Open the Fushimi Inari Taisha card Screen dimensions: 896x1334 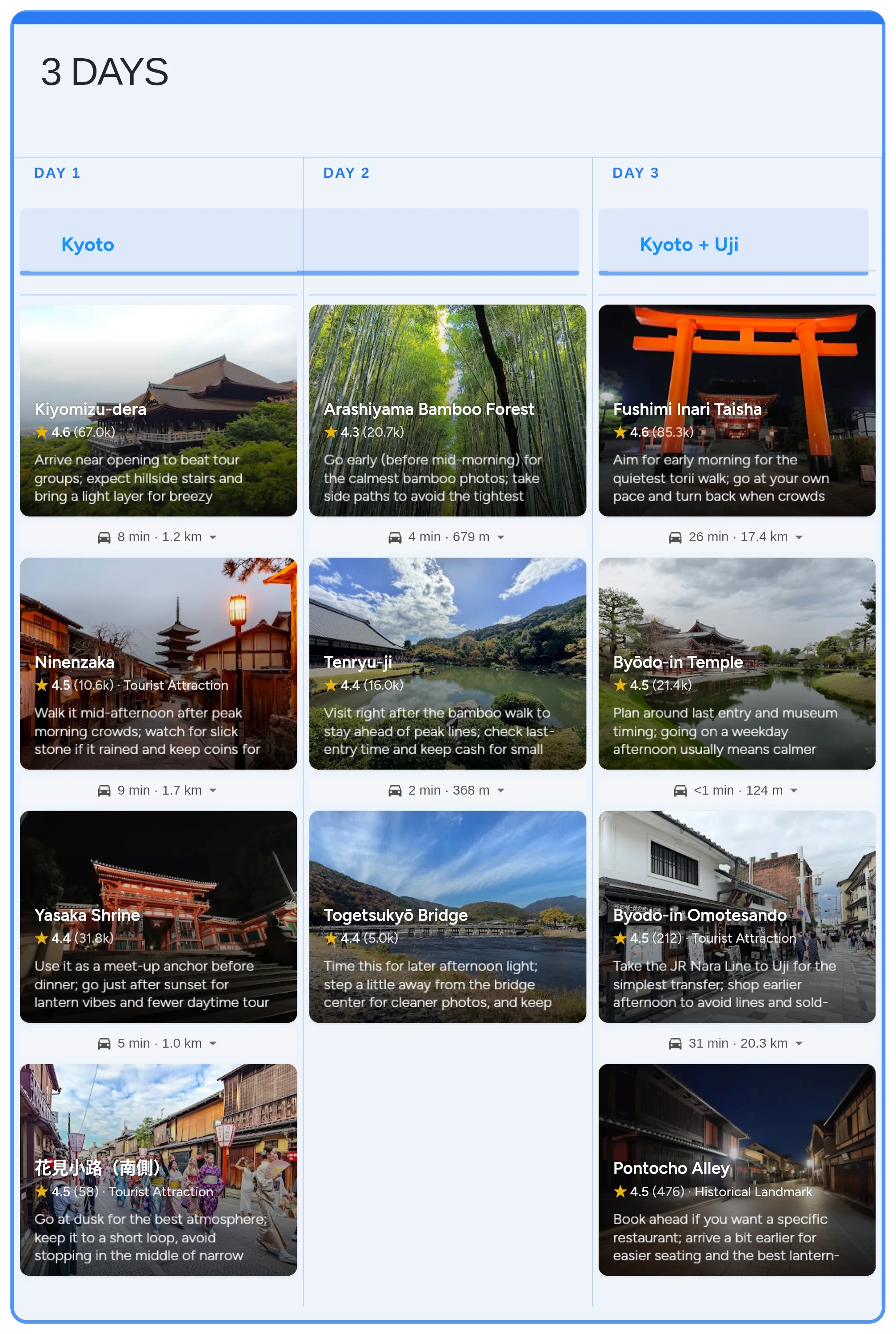tap(736, 410)
